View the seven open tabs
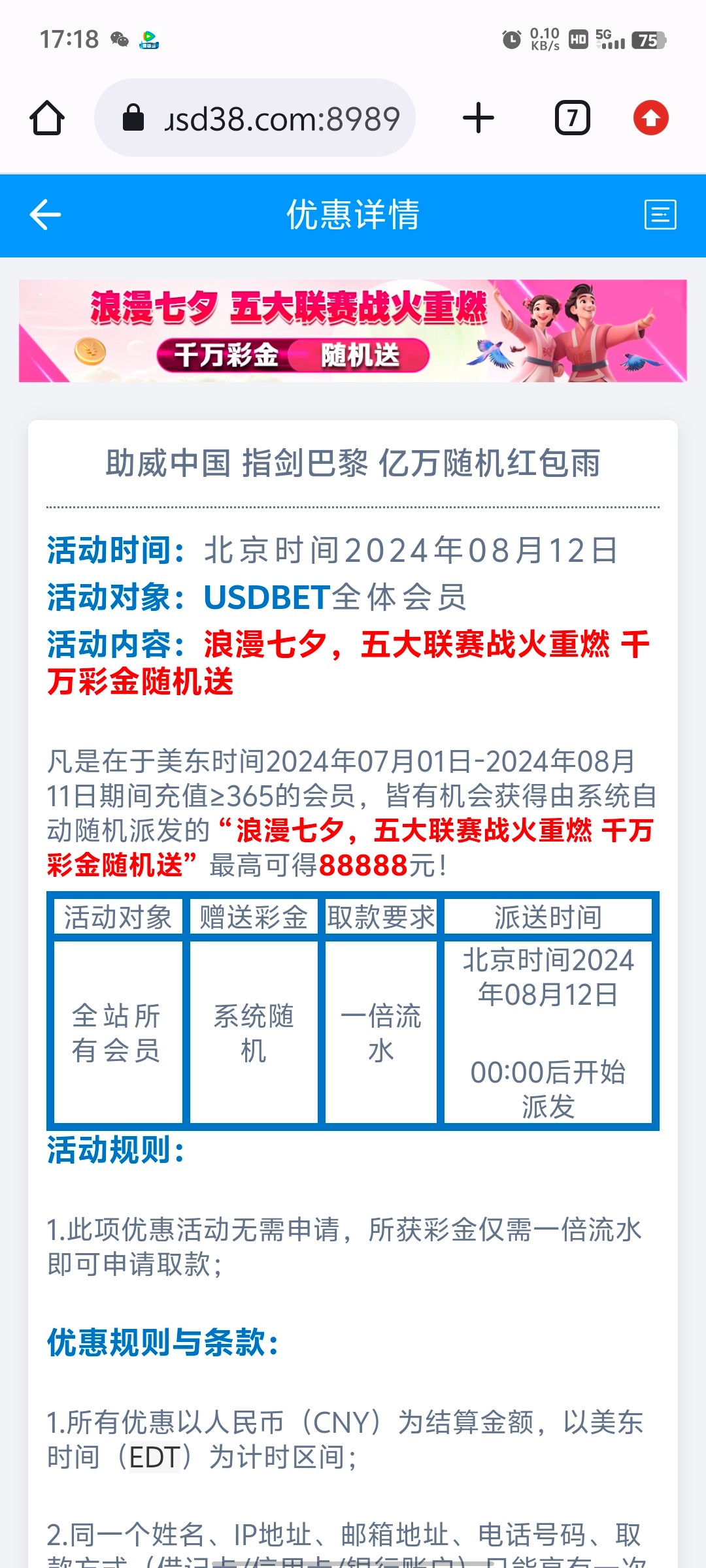 (x=572, y=118)
